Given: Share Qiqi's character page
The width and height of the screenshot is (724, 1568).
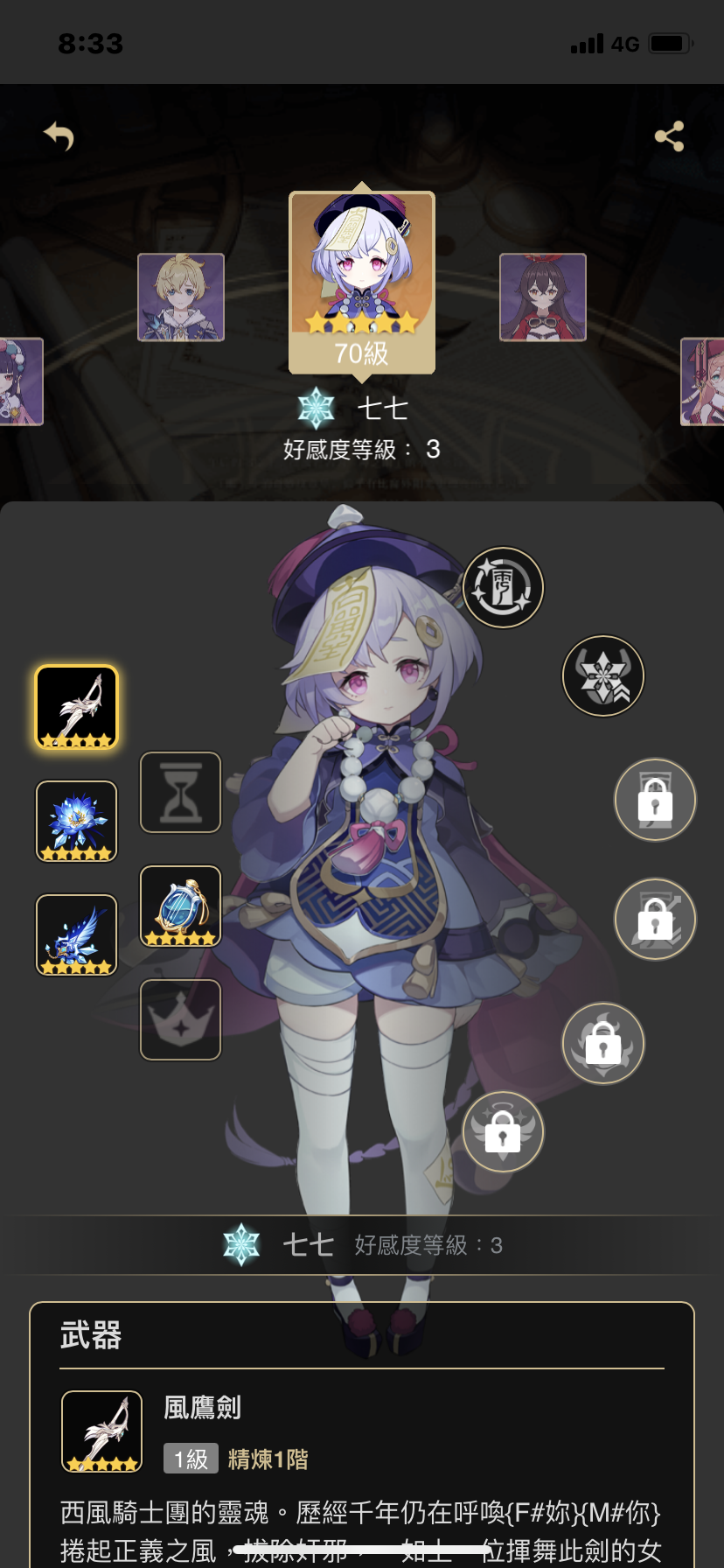Looking at the screenshot, I should pyautogui.click(x=669, y=136).
